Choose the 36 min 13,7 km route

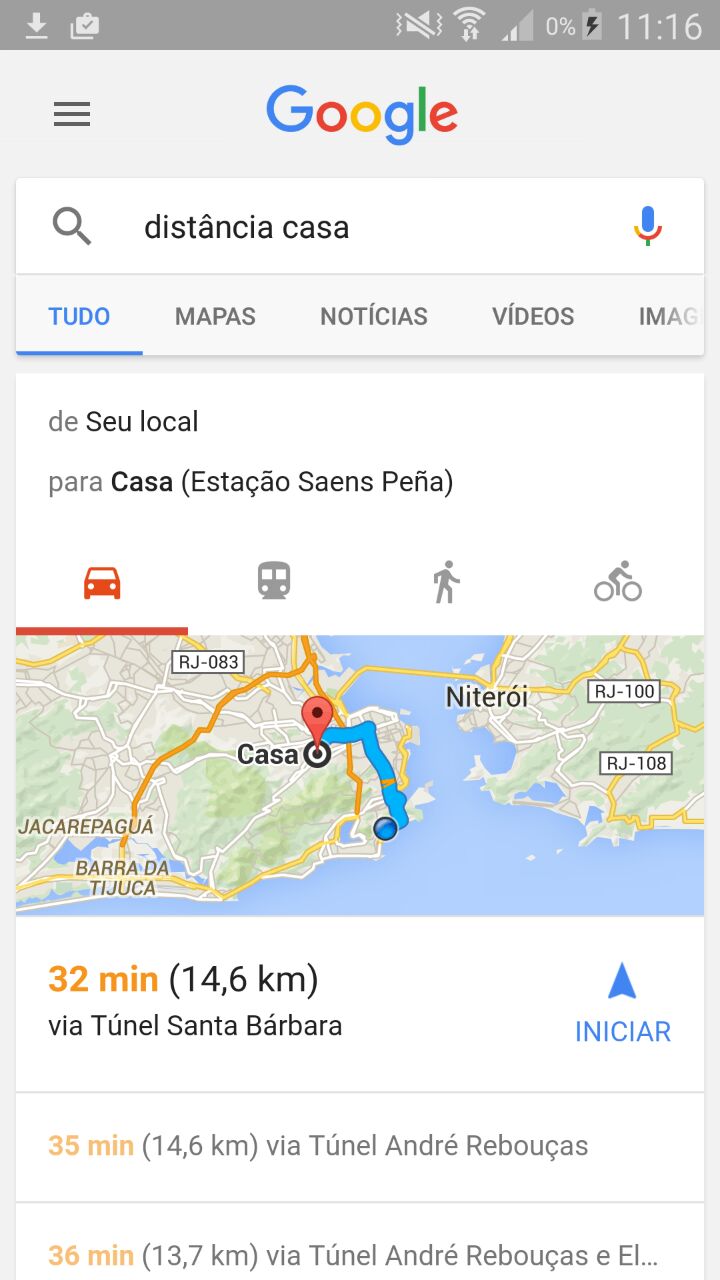coord(352,1254)
